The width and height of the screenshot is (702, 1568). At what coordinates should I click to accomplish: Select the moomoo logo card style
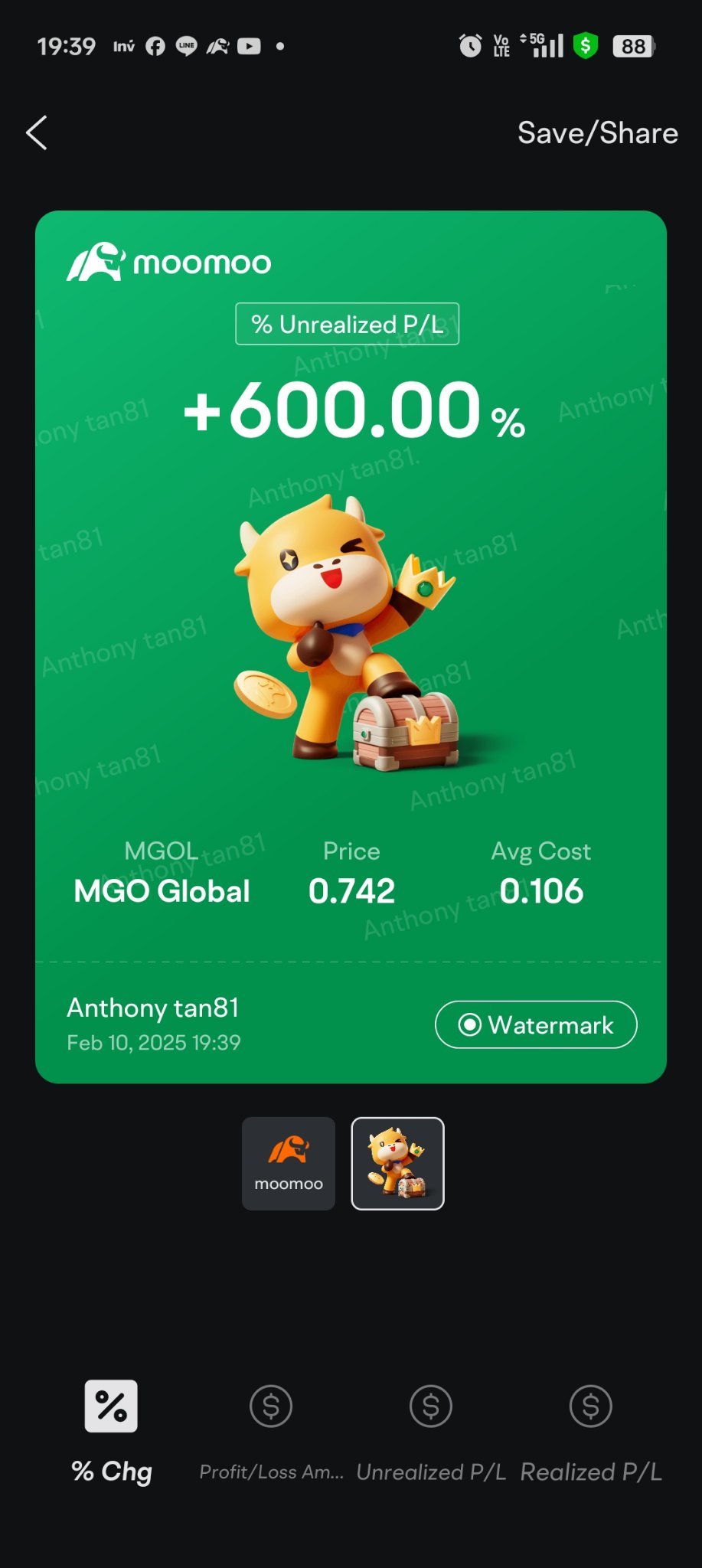[x=289, y=1164]
